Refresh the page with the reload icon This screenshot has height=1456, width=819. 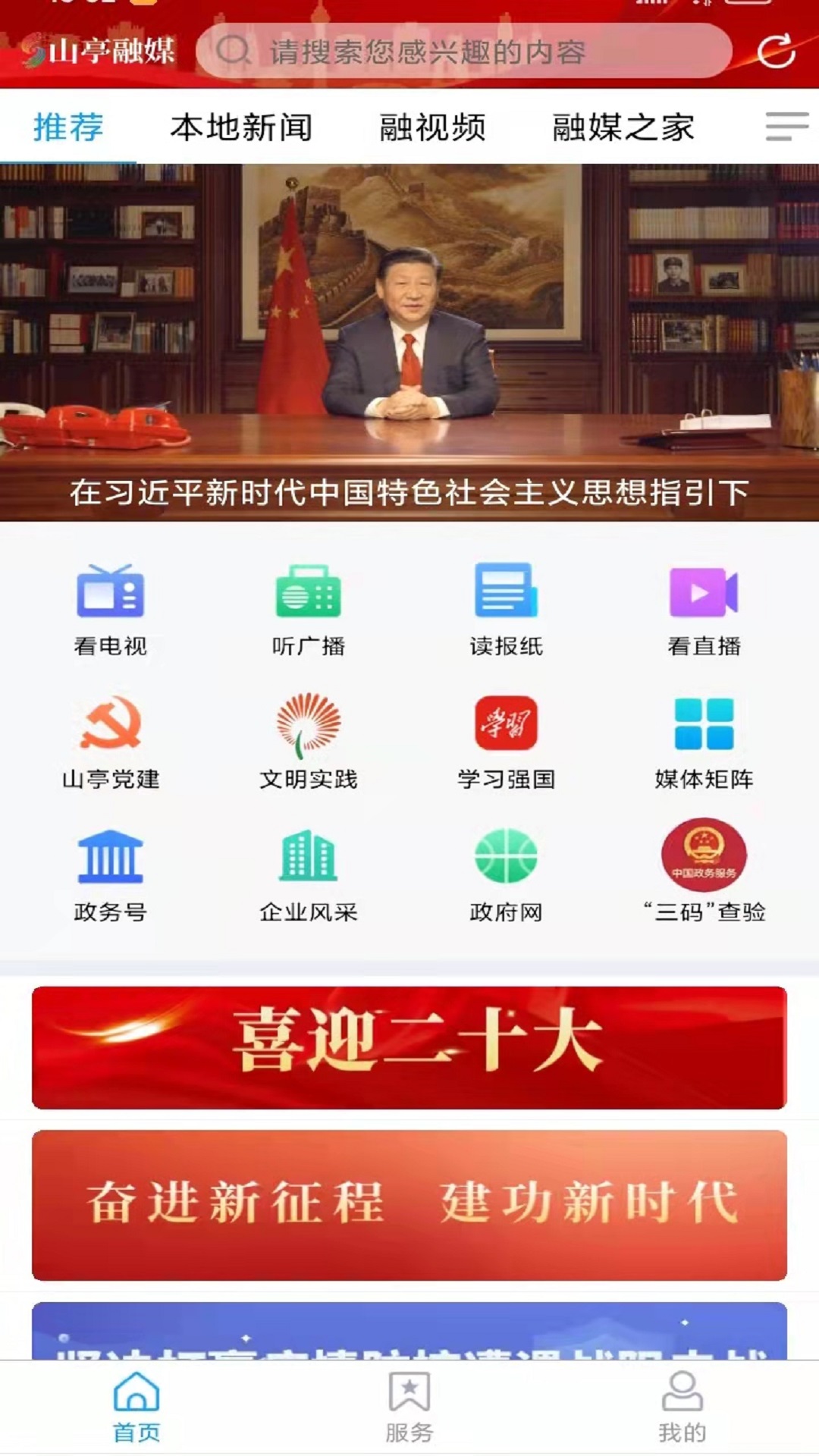[773, 52]
